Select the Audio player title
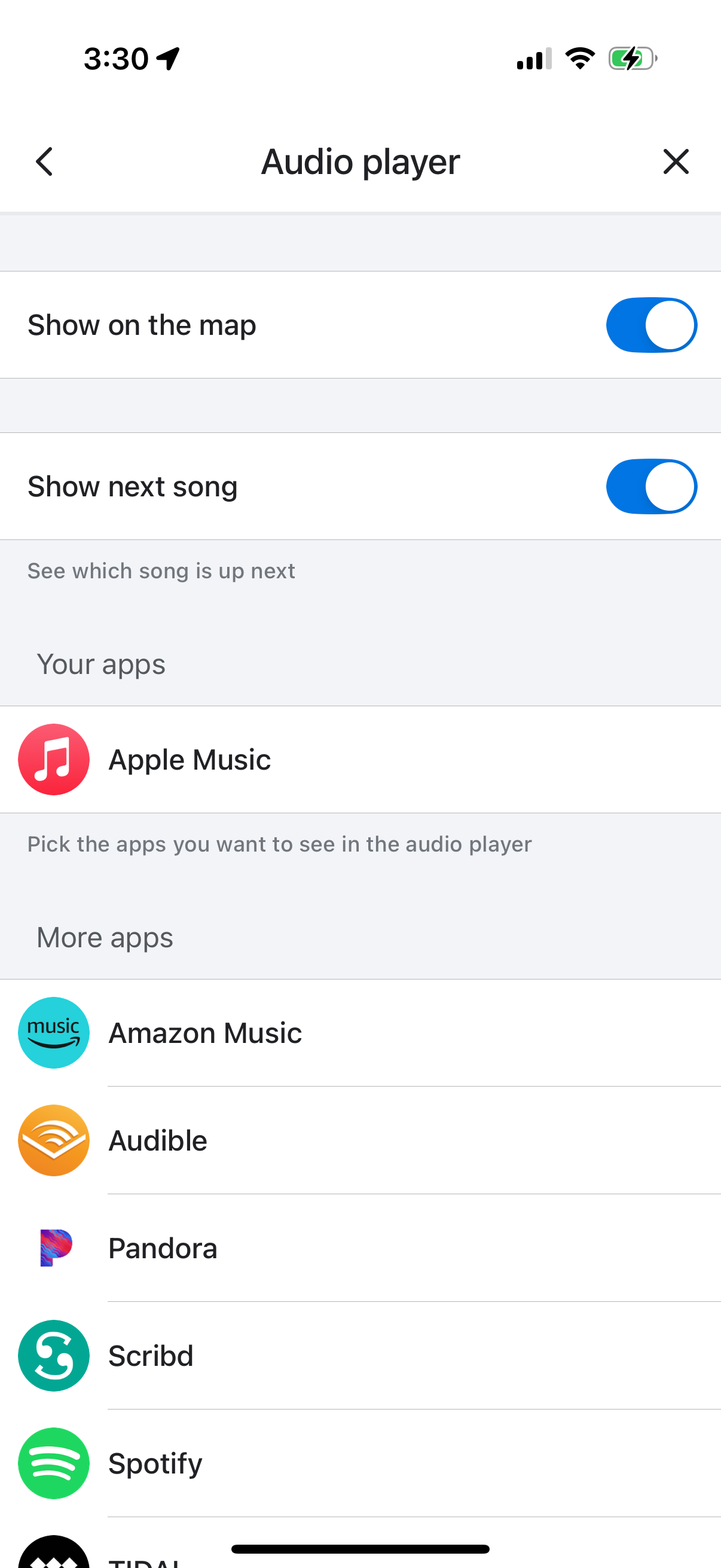Screen dimensions: 721x1568 [360, 161]
